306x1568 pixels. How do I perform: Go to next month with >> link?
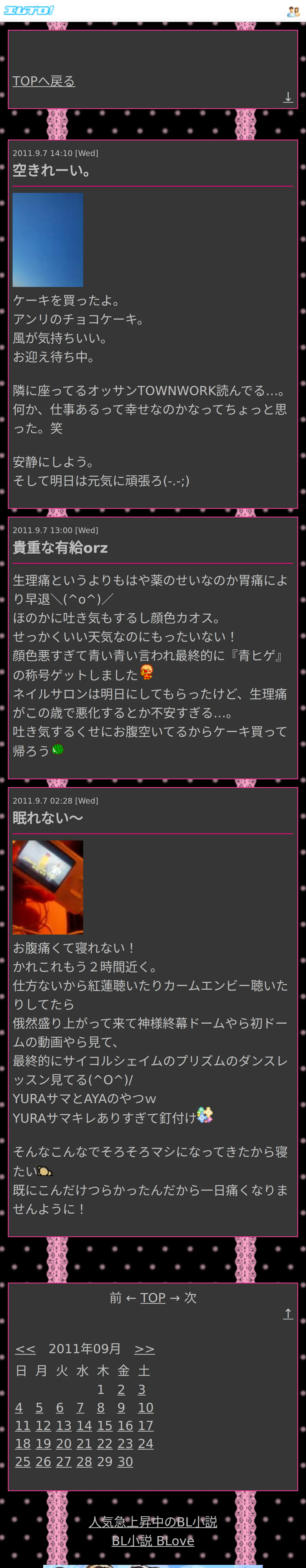coord(144,1348)
